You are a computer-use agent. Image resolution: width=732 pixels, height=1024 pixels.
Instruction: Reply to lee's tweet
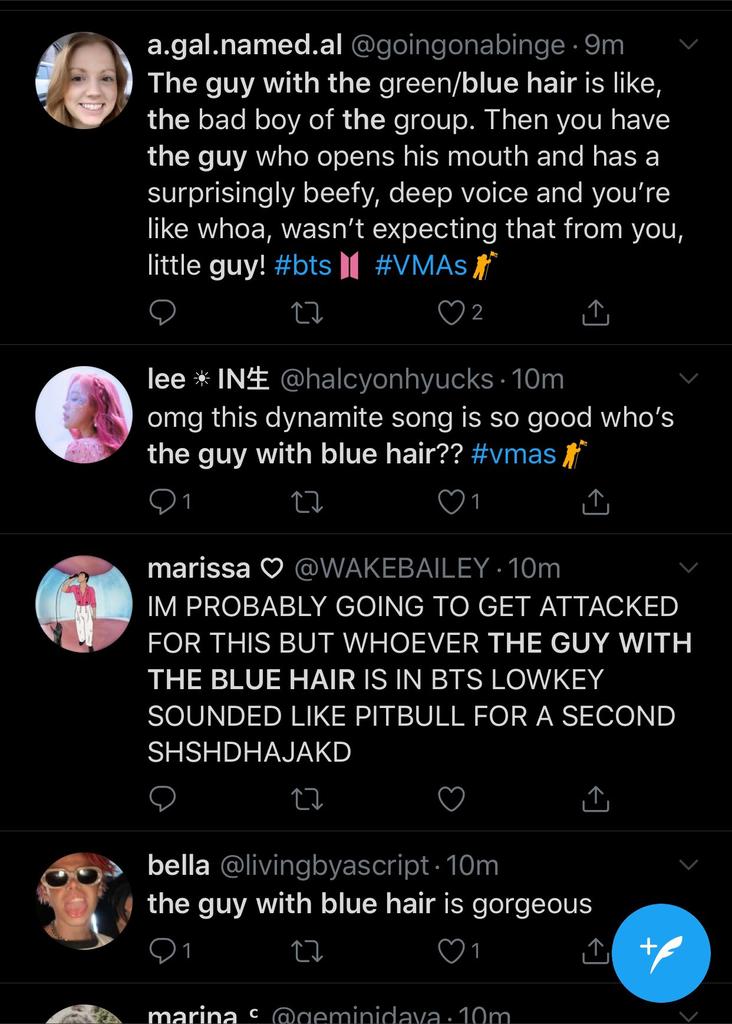tap(162, 501)
